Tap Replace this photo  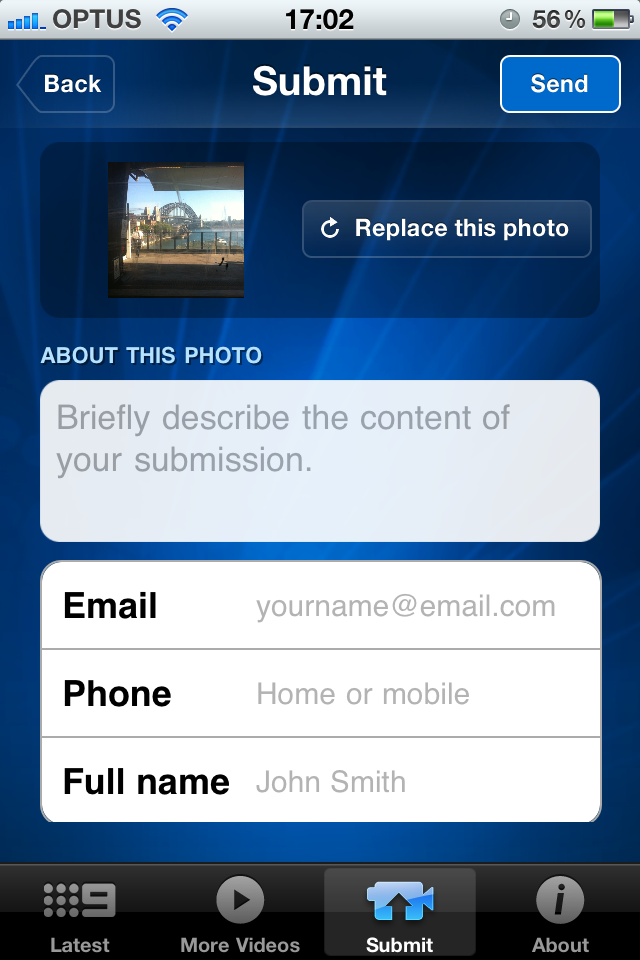pyautogui.click(x=447, y=229)
